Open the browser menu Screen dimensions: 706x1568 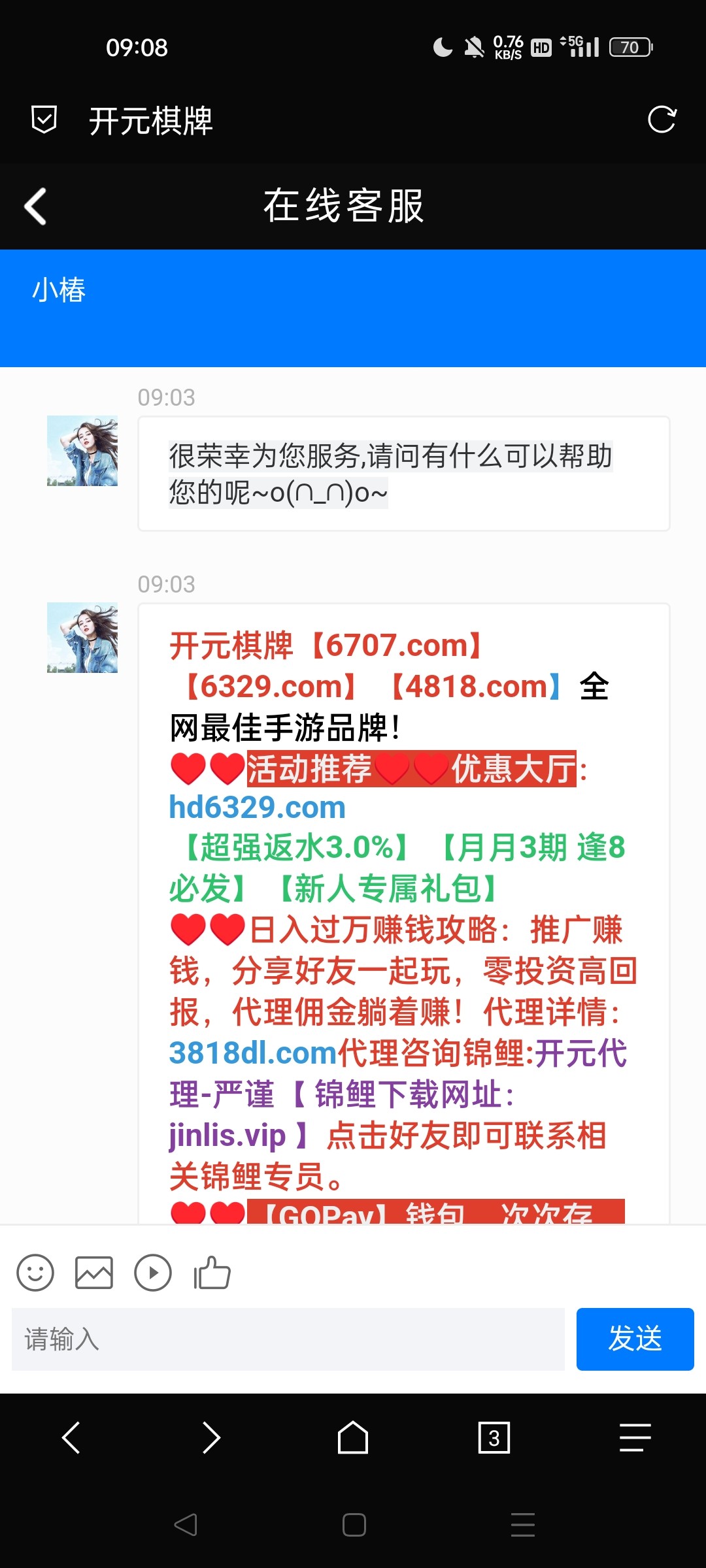(635, 1437)
